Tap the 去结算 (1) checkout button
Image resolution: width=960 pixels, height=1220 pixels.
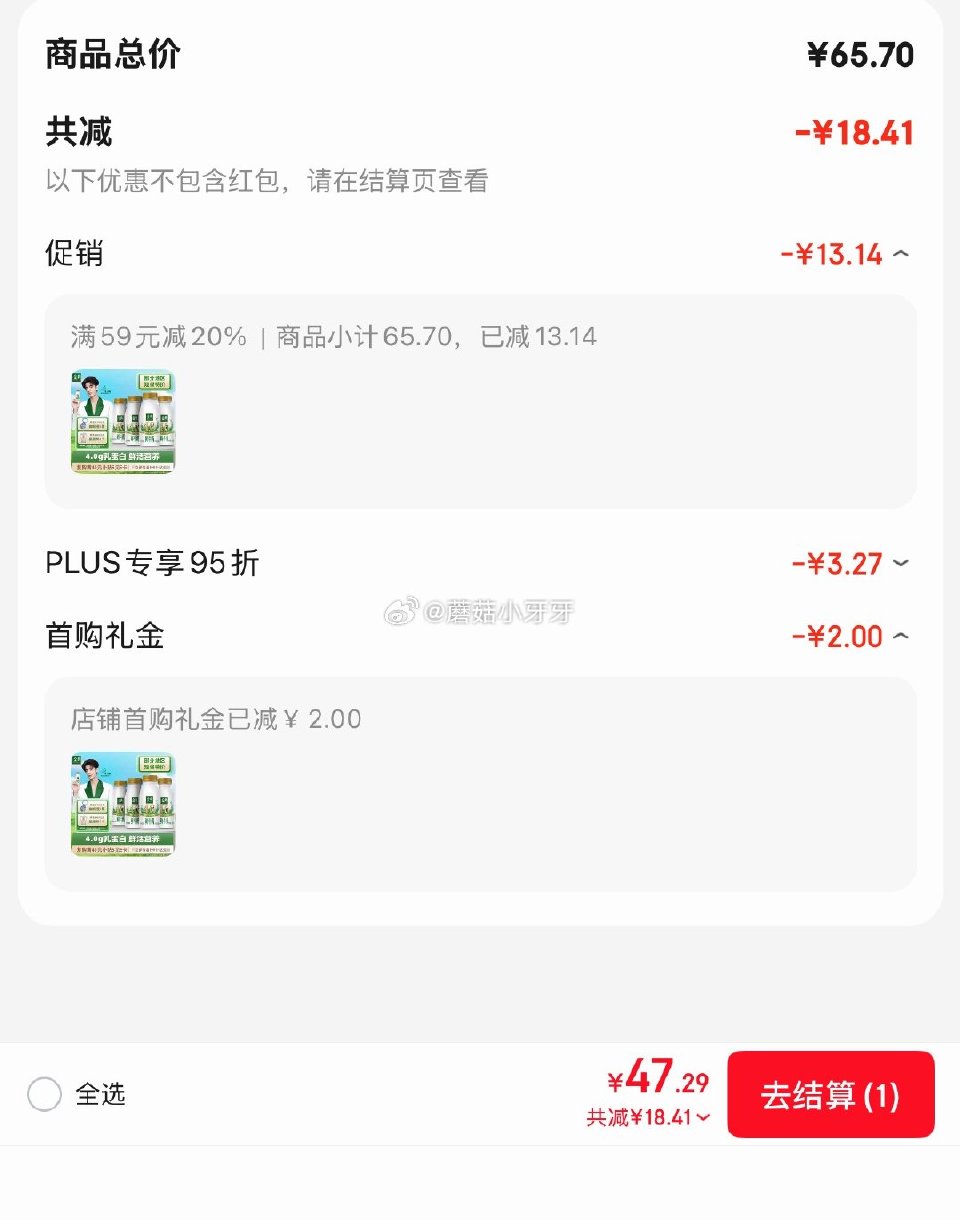click(831, 1096)
